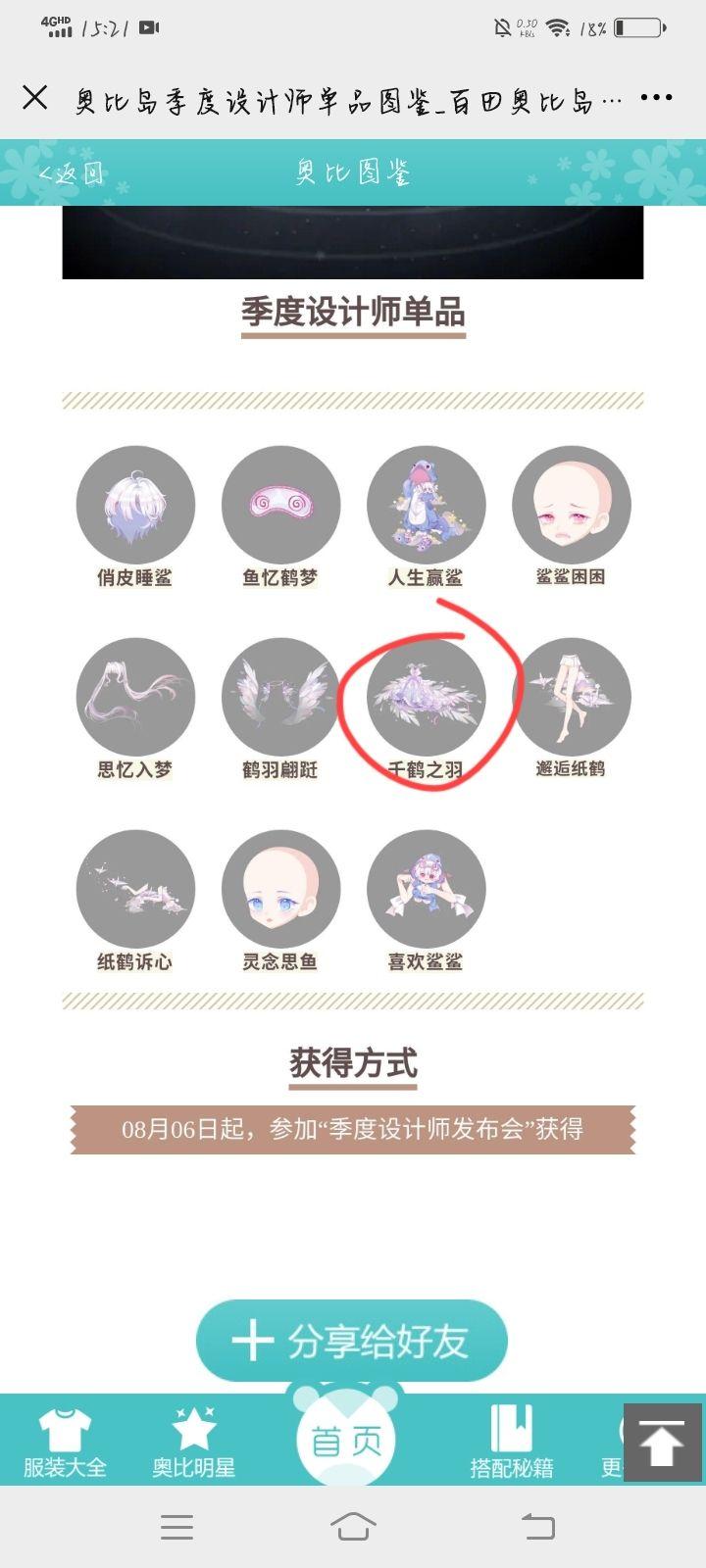The width and height of the screenshot is (706, 1568).
Task: Open the 邂逅纸鹤 item
Action: click(x=571, y=698)
